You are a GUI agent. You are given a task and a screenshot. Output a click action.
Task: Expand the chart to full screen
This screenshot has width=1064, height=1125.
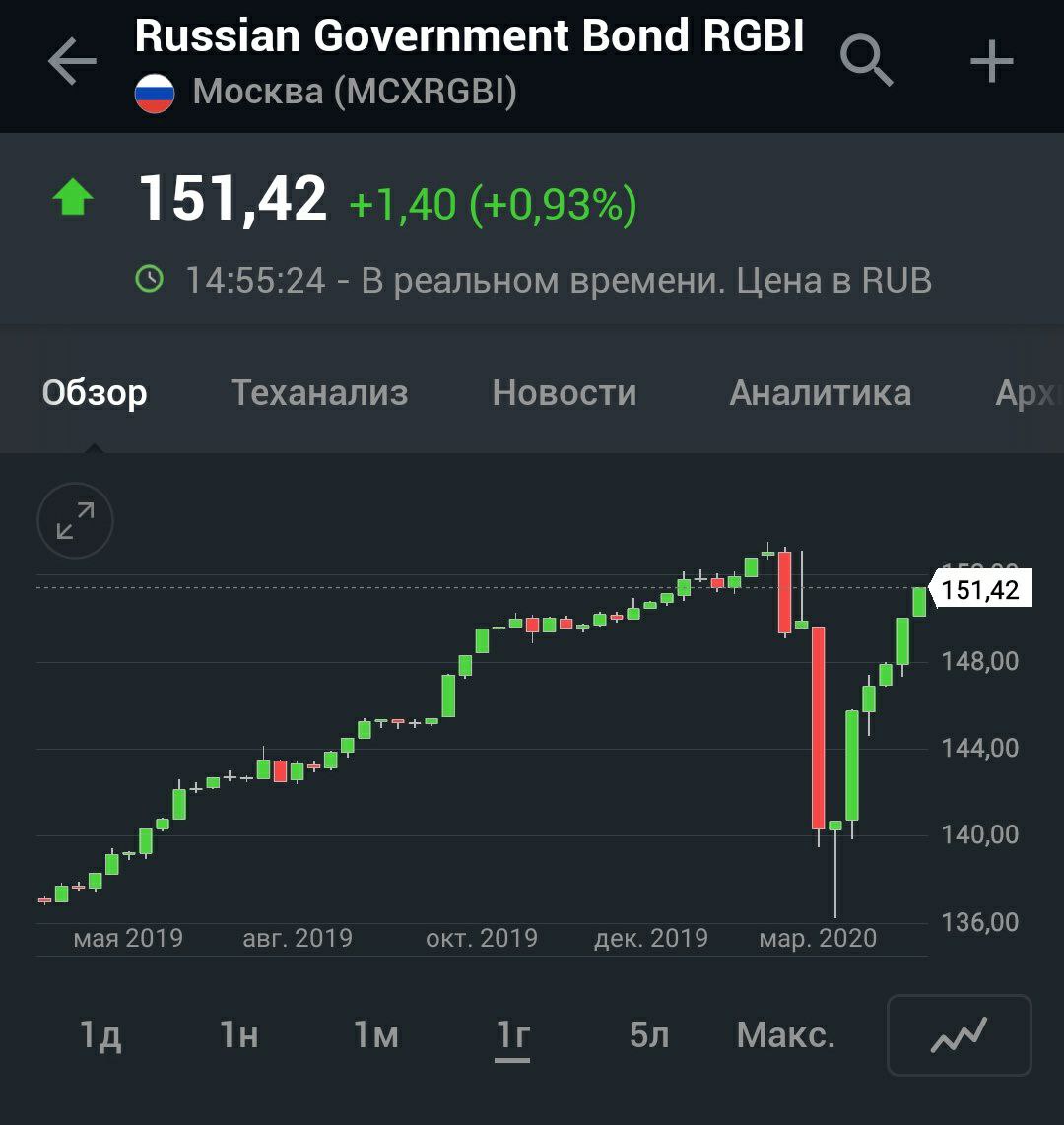pos(76,520)
